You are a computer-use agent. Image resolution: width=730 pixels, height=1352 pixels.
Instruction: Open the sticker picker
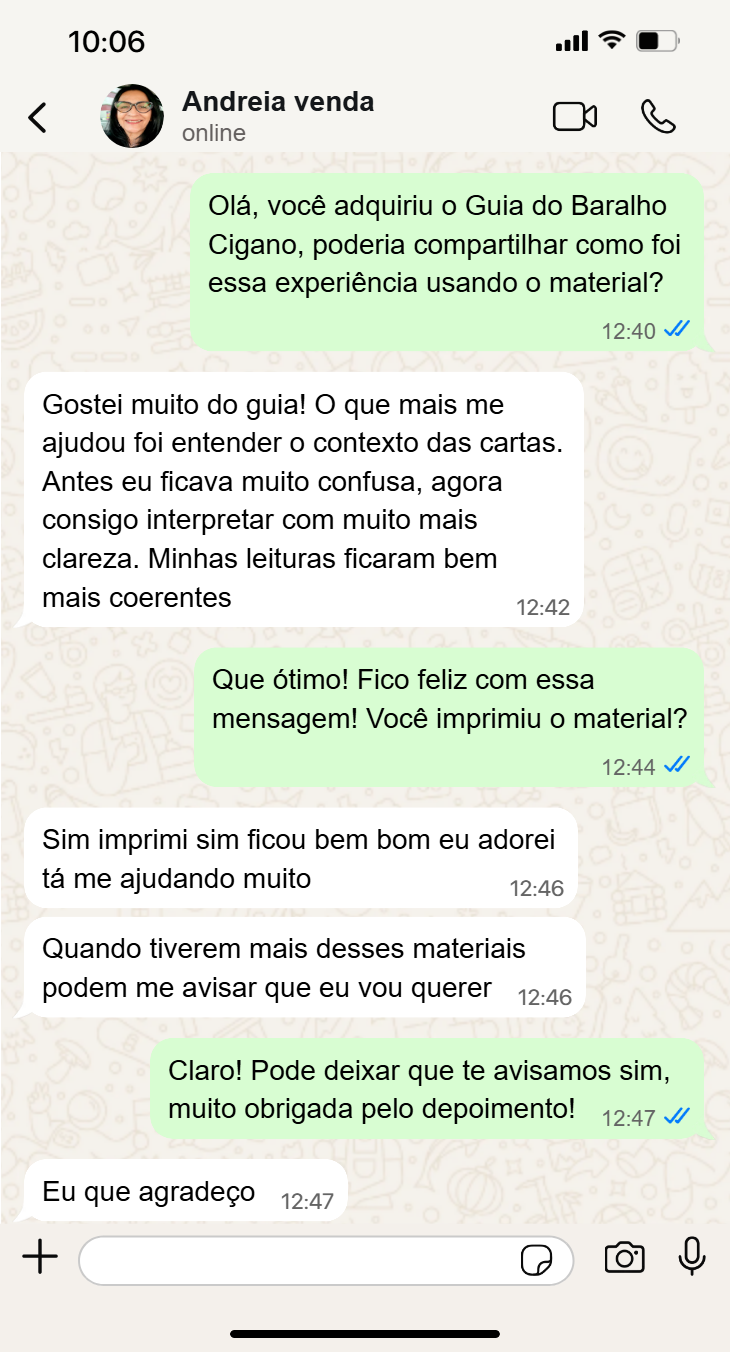point(536,1260)
